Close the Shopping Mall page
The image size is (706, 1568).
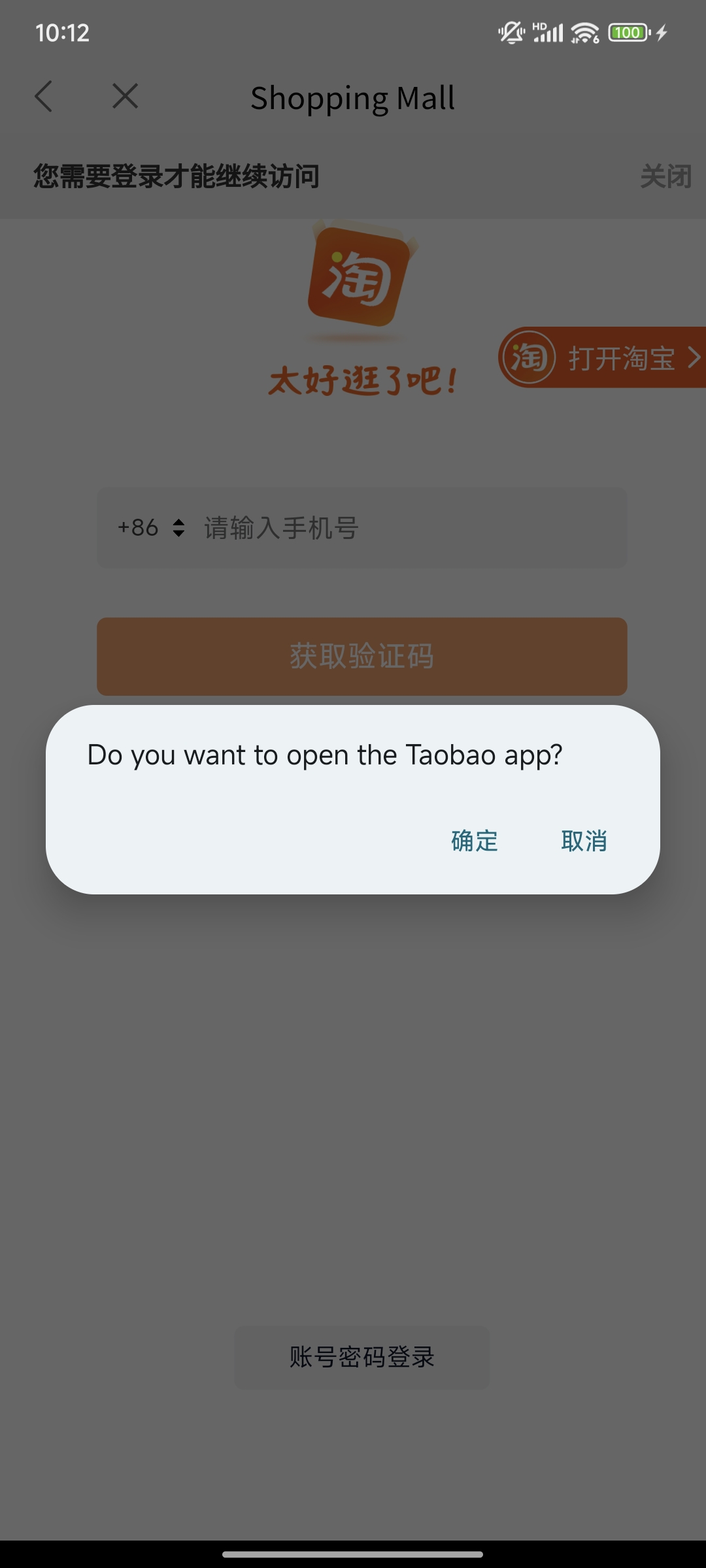[x=125, y=97]
